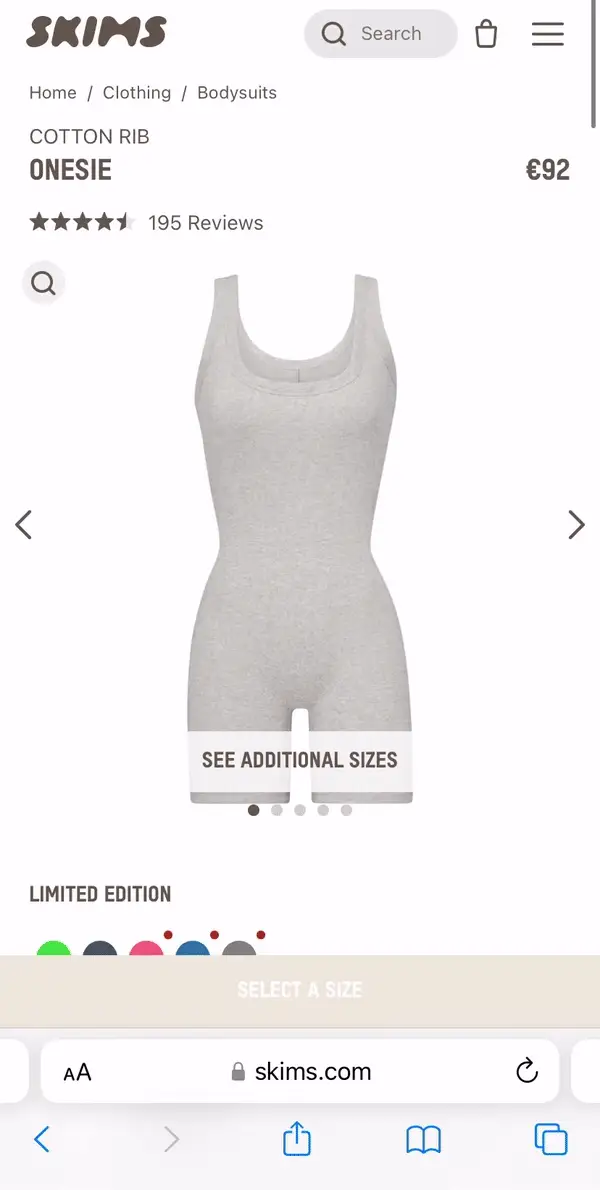Show the previous product image
Viewport: 600px width, 1190px height.
click(24, 524)
